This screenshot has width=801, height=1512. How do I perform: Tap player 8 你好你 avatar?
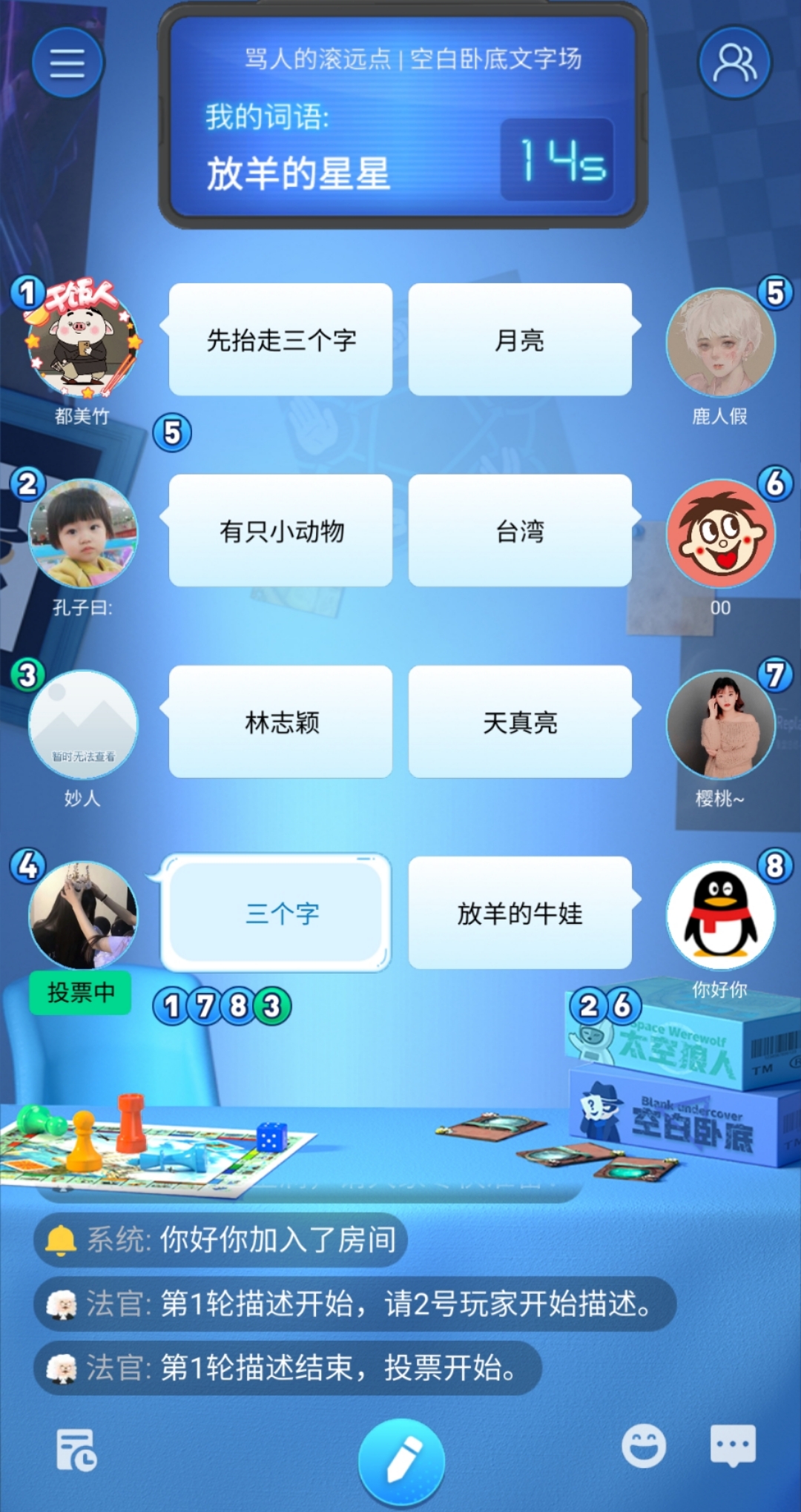(x=720, y=915)
